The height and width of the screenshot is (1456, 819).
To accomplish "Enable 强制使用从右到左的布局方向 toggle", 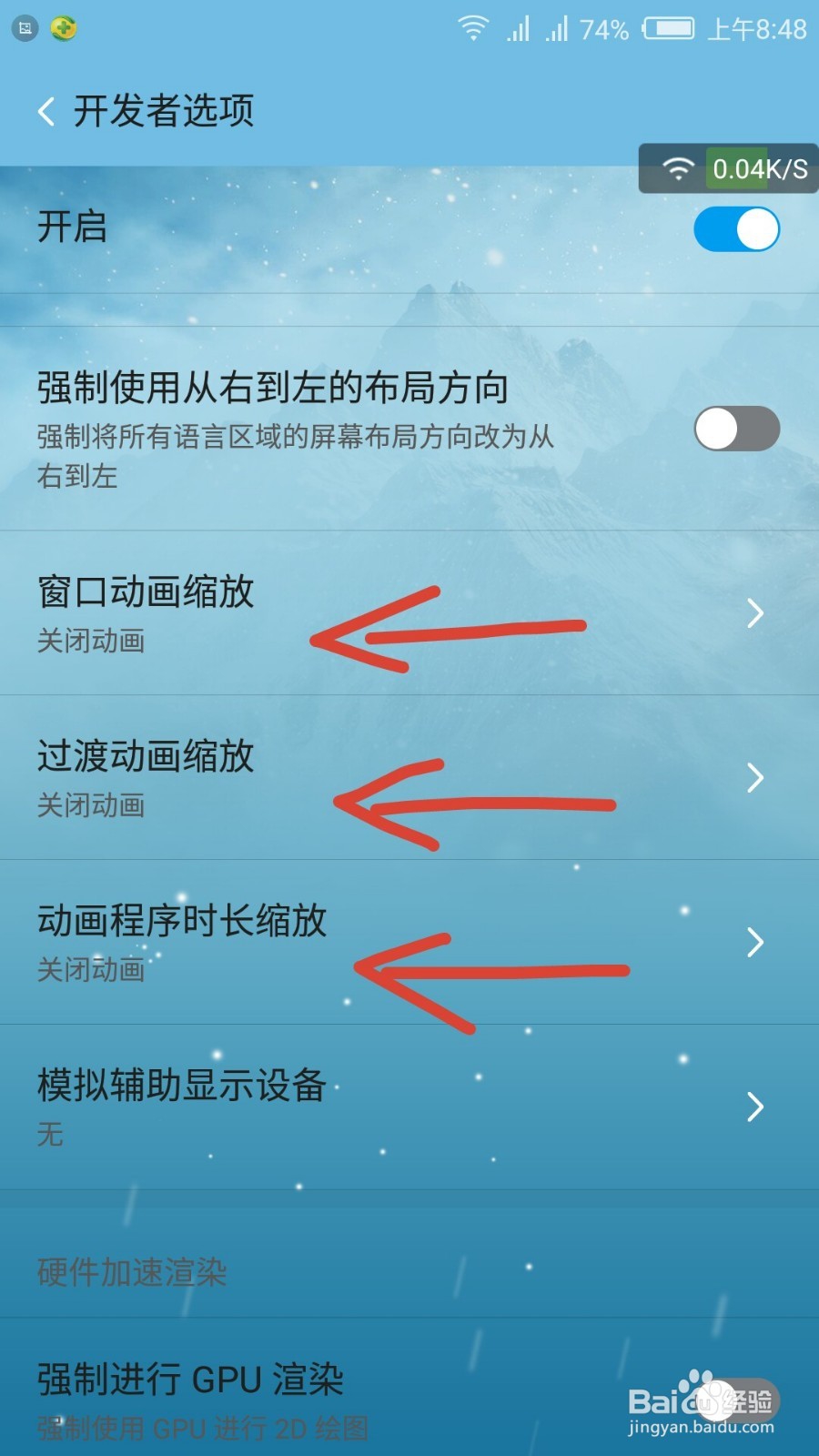I will pyautogui.click(x=736, y=429).
